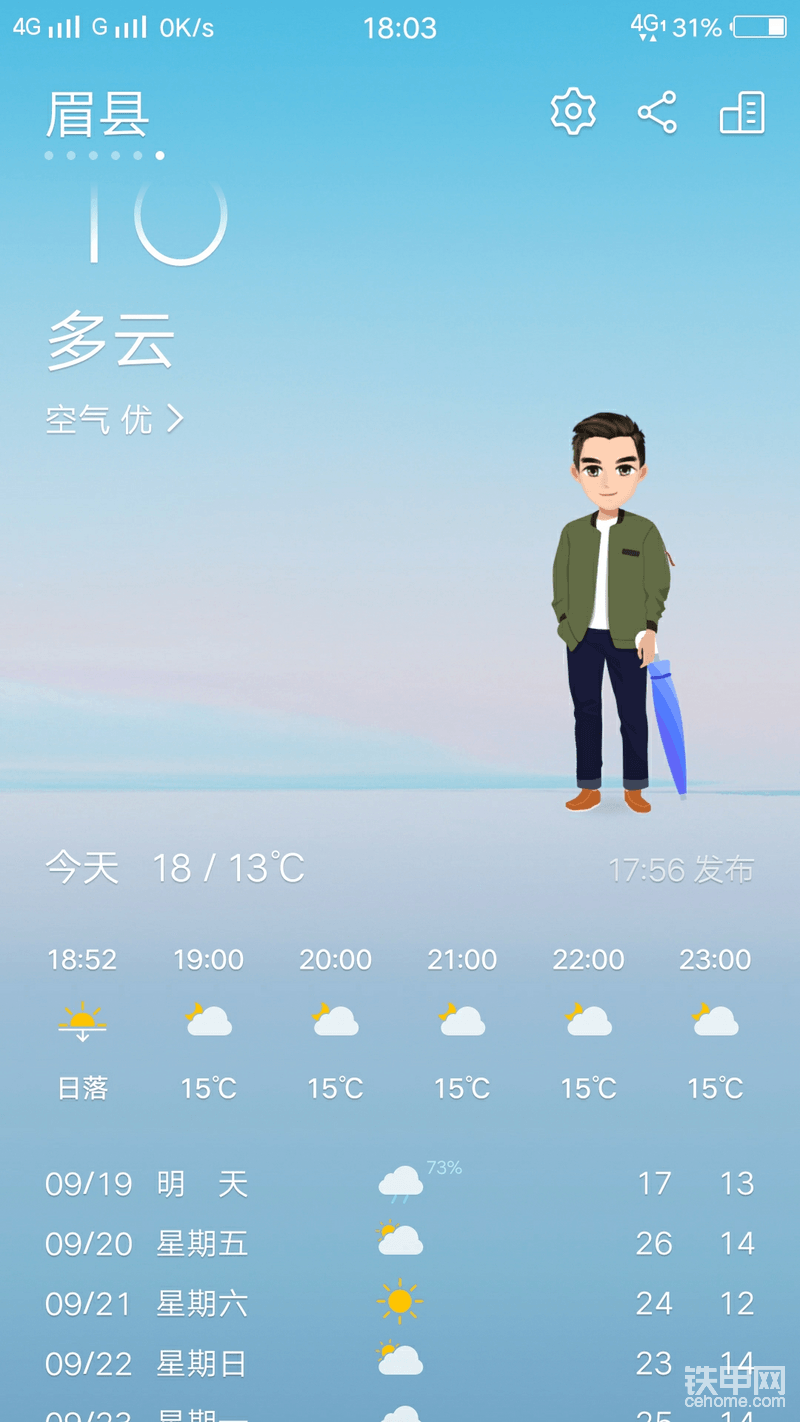Screen dimensions: 800x1422
Task: Open air quality details 空气 优
Action: click(115, 419)
